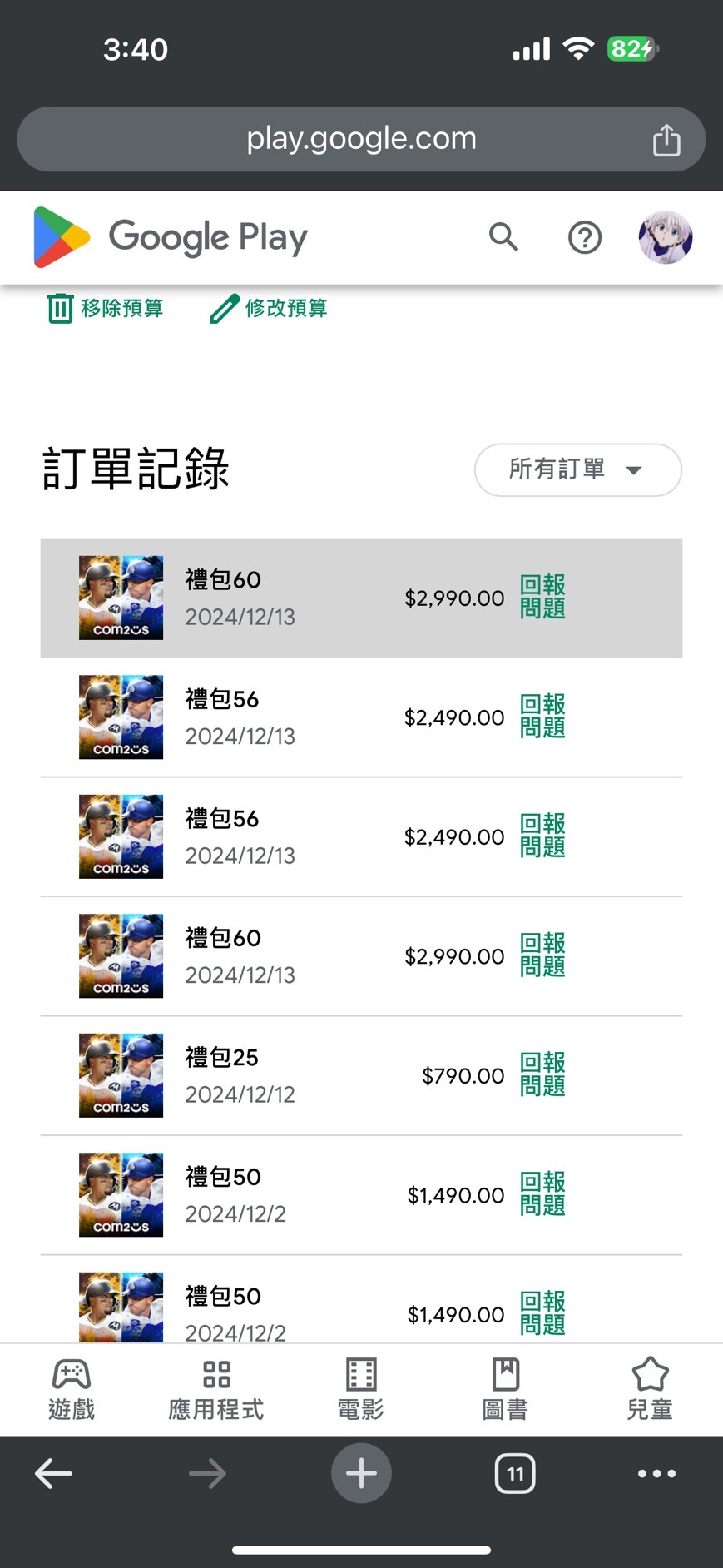Open the account profile avatar
Screen dimensions: 723x1568
coord(666,237)
